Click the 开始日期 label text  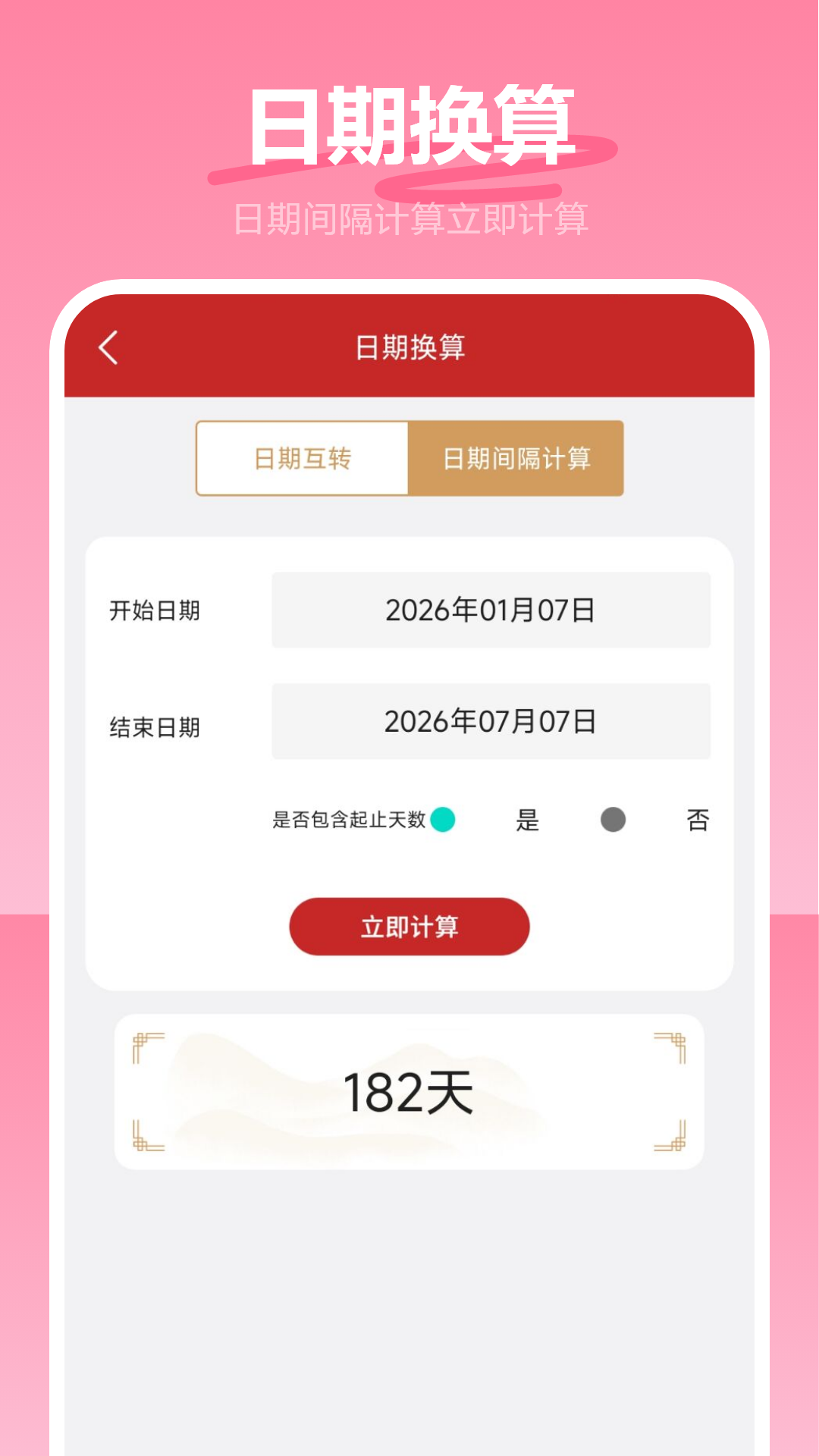click(x=155, y=610)
